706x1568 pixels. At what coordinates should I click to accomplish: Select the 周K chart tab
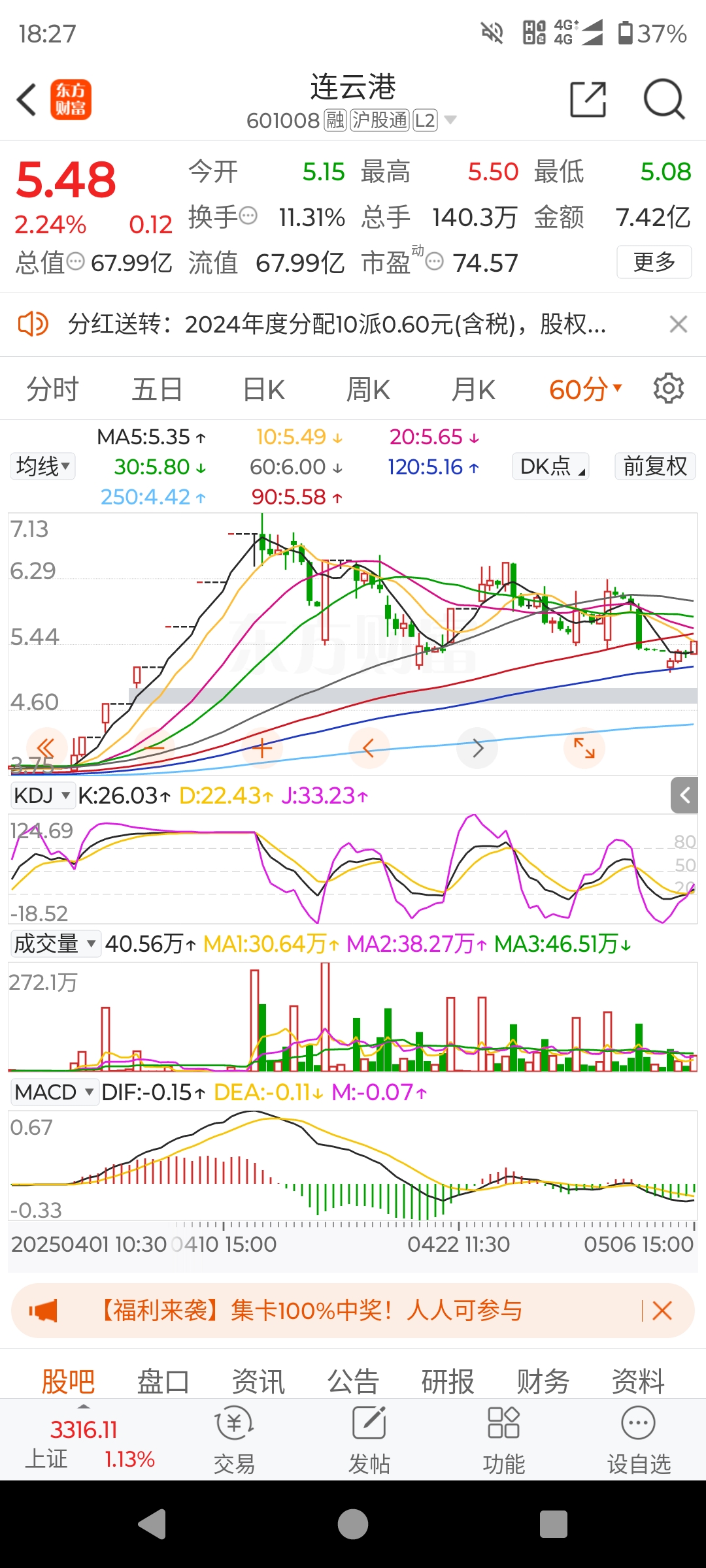(368, 389)
